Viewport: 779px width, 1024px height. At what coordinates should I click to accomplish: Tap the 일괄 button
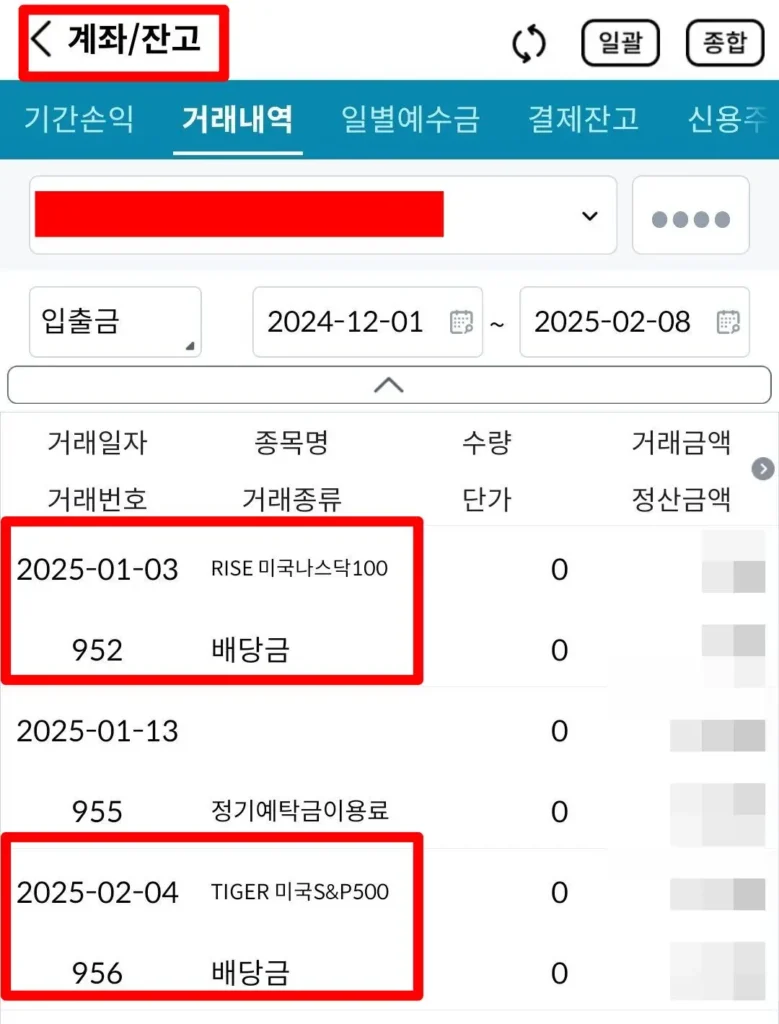[620, 43]
